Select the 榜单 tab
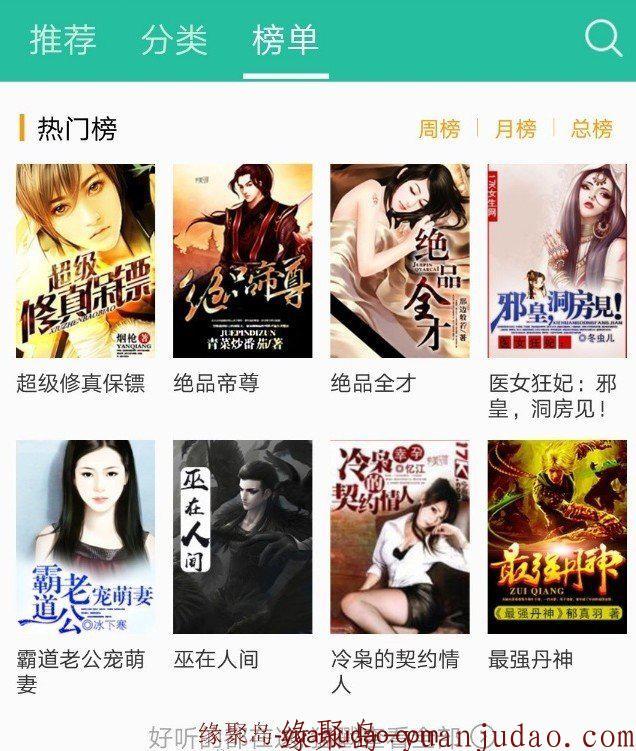This screenshot has width=636, height=751. (286, 40)
